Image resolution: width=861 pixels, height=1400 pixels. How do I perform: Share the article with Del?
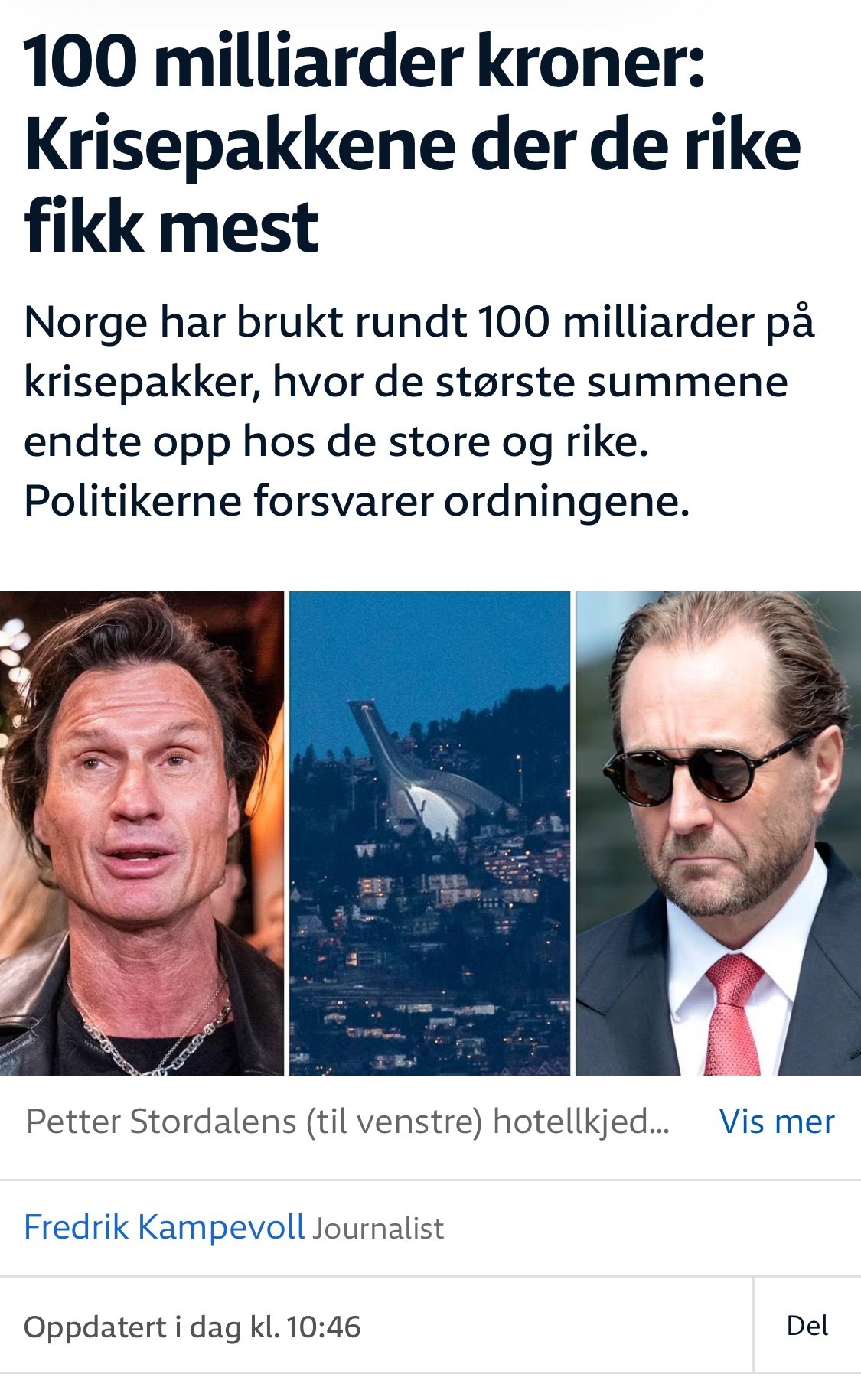pos(807,1326)
